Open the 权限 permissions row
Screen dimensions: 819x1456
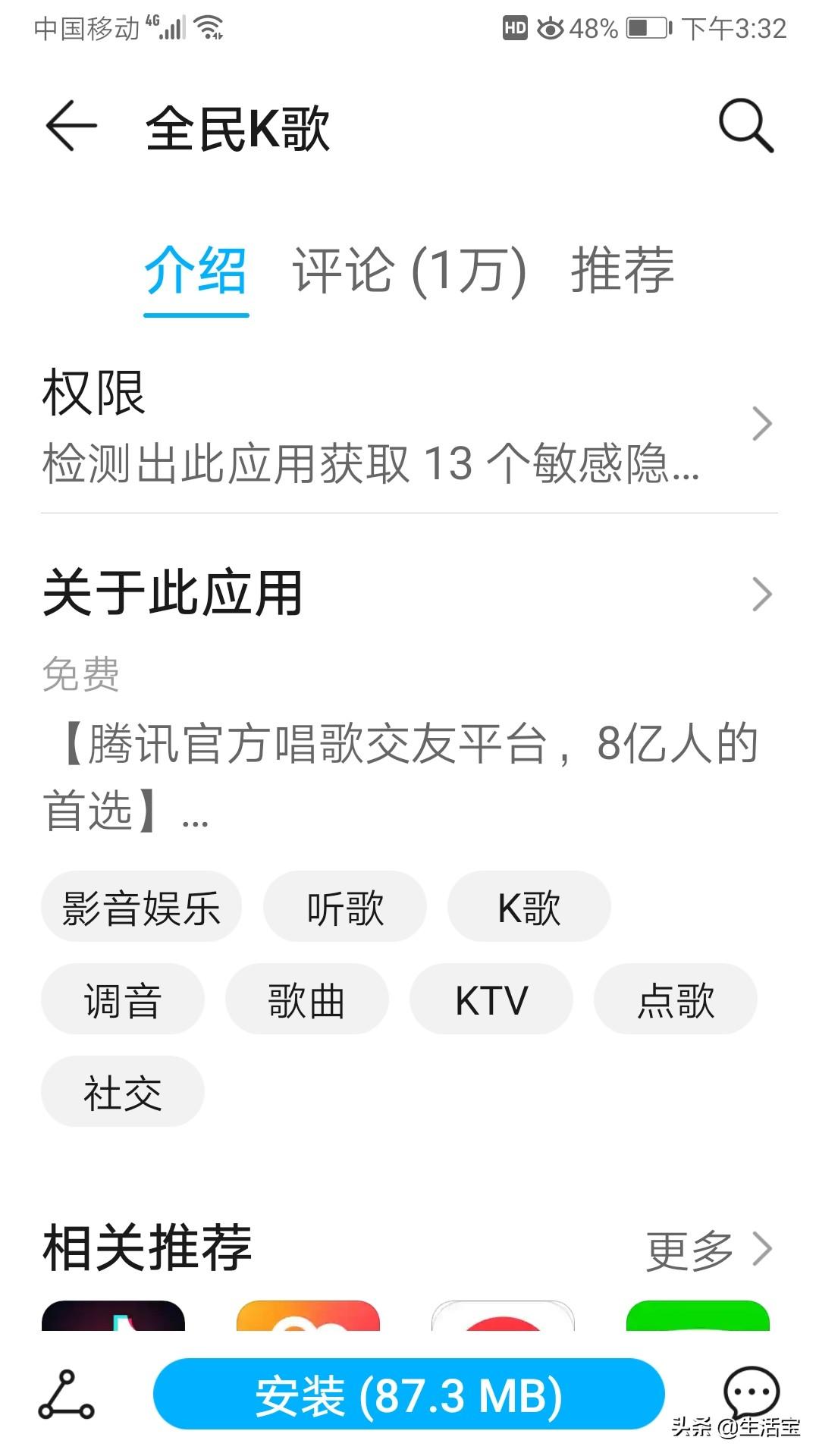409,425
